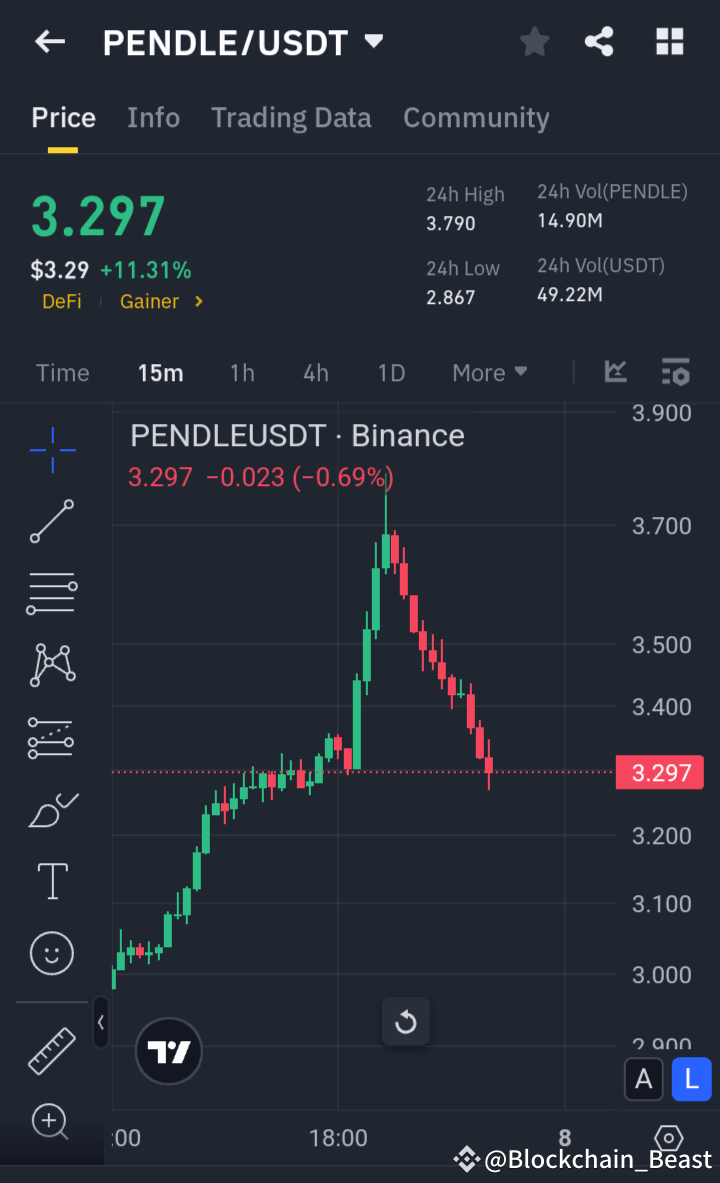The height and width of the screenshot is (1183, 720).
Task: Toggle logarithmic scale with the L button
Action: pos(691,1079)
